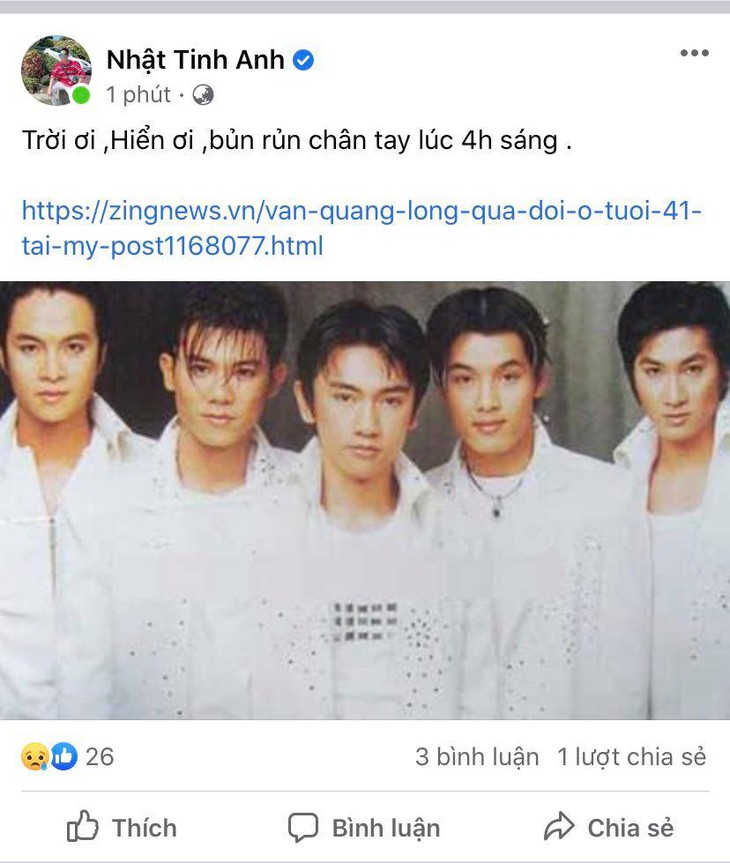The height and width of the screenshot is (863, 730).
Task: Open Nhật Tinh Anh's profile picture
Action: pyautogui.click(x=56, y=70)
